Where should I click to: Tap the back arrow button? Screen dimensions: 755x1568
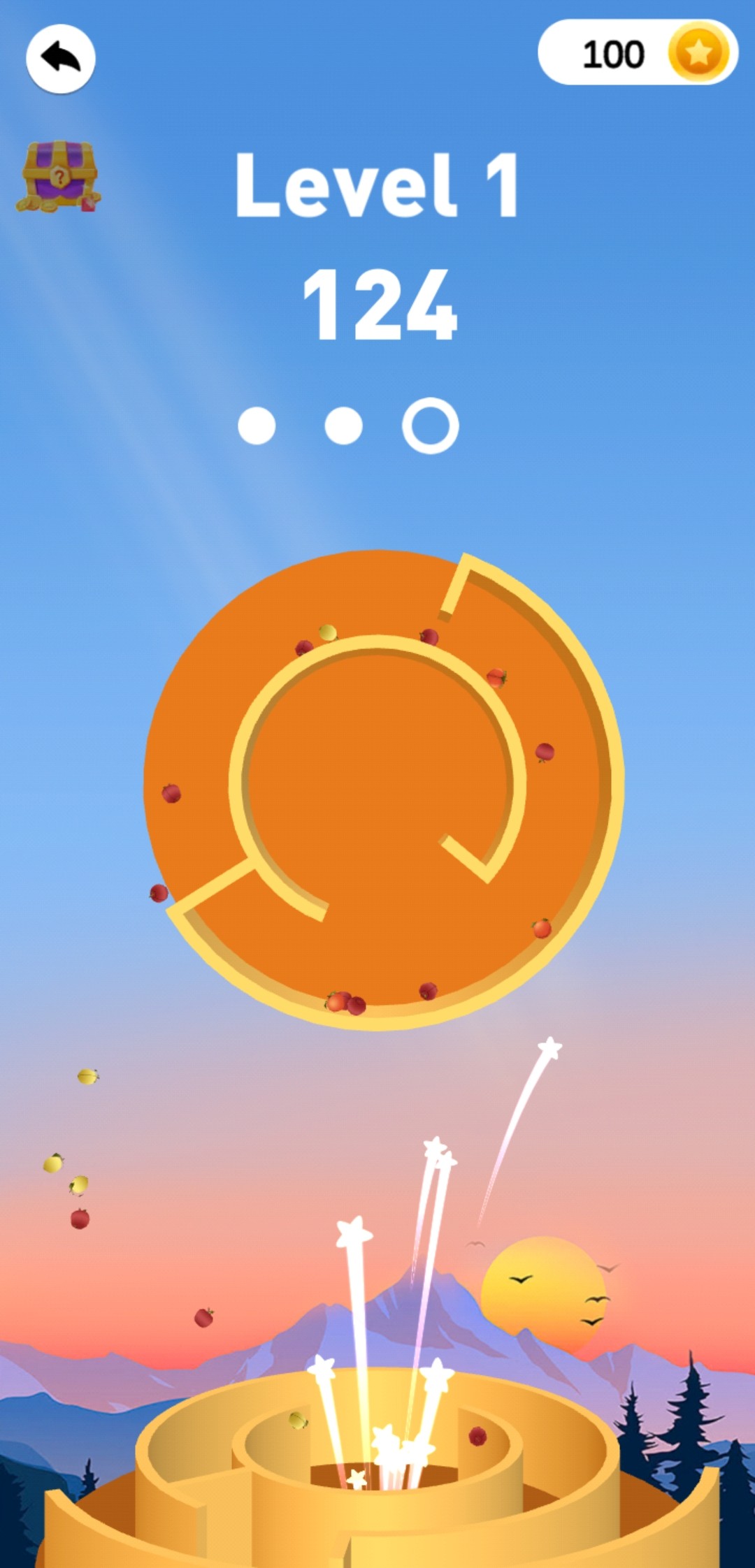tap(61, 59)
